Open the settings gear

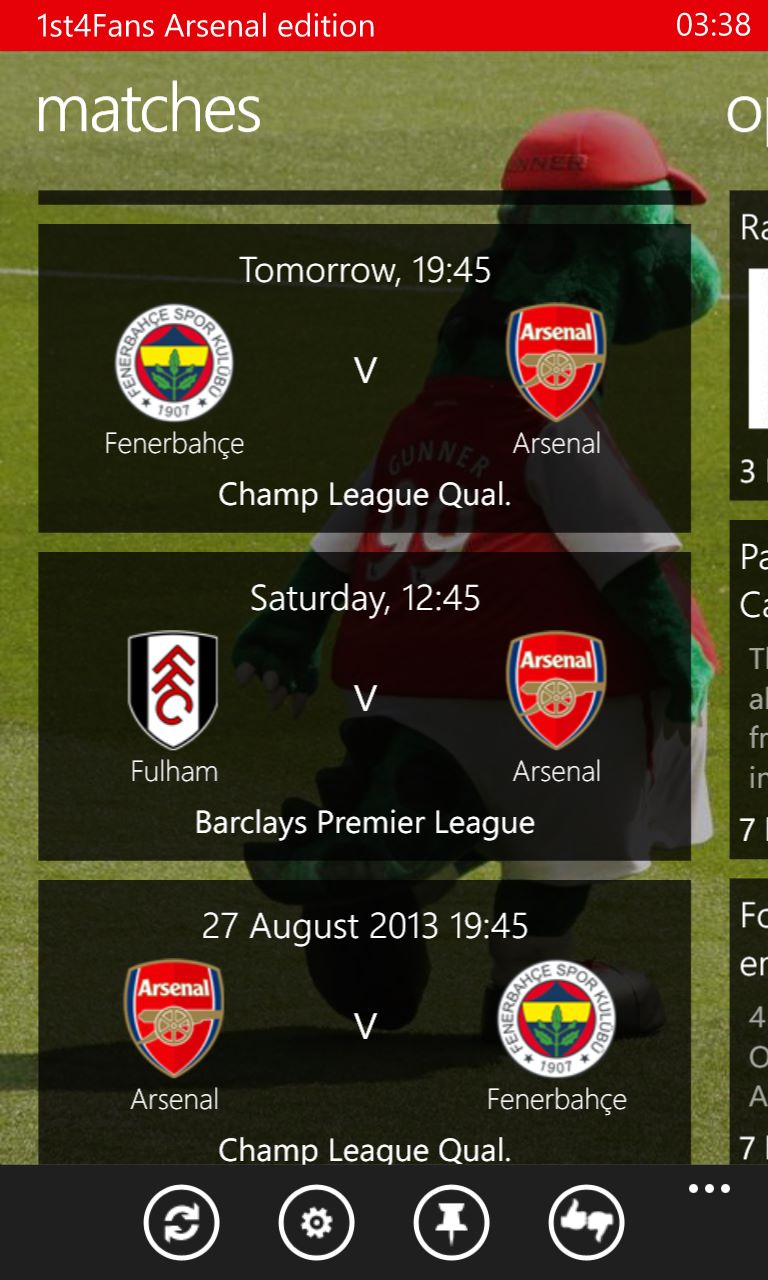[x=316, y=1222]
